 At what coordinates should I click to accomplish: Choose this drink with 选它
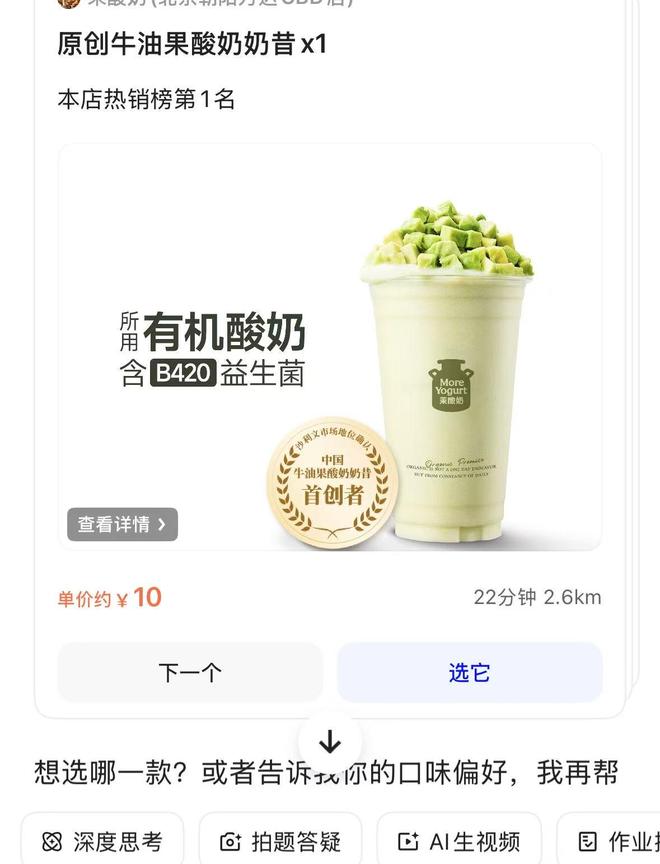pyautogui.click(x=469, y=672)
